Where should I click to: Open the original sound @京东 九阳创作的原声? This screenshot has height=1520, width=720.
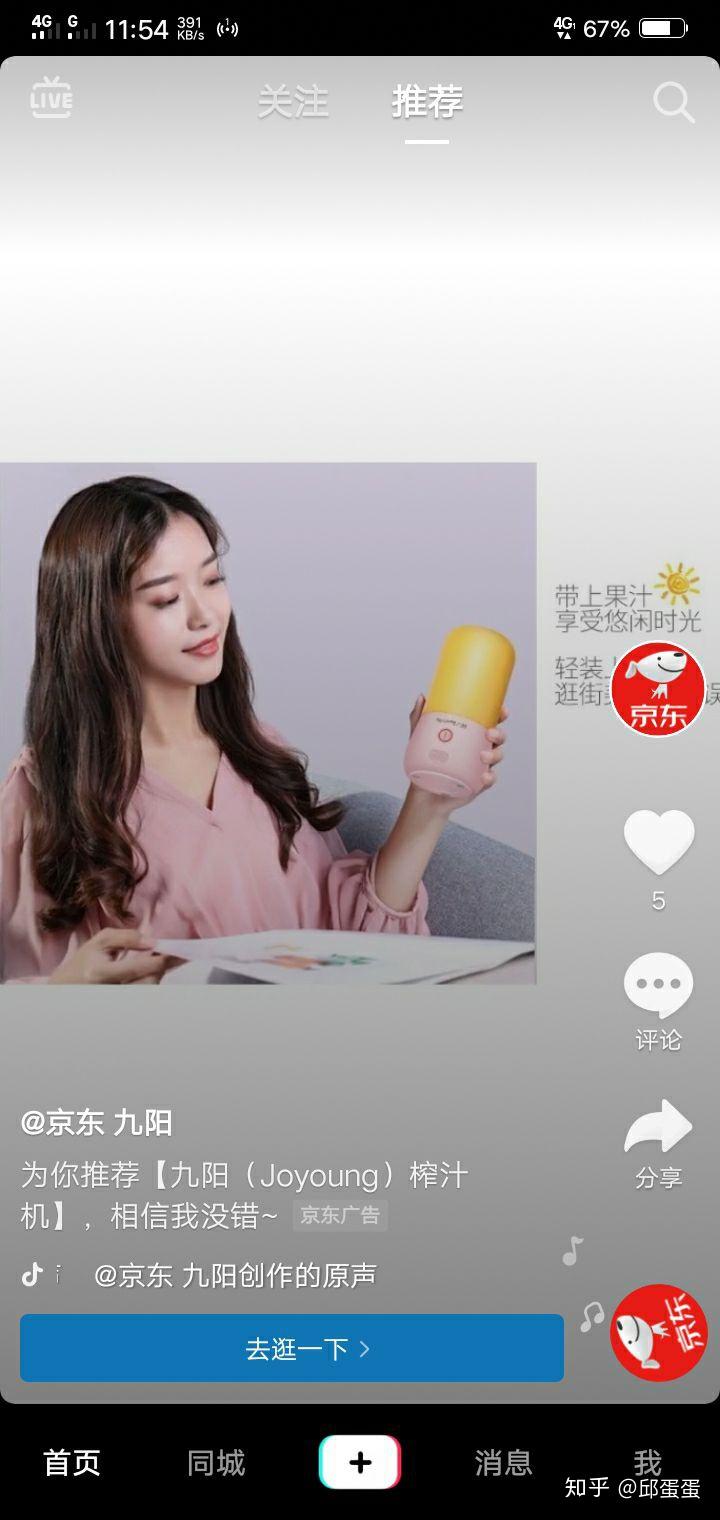click(x=235, y=1275)
